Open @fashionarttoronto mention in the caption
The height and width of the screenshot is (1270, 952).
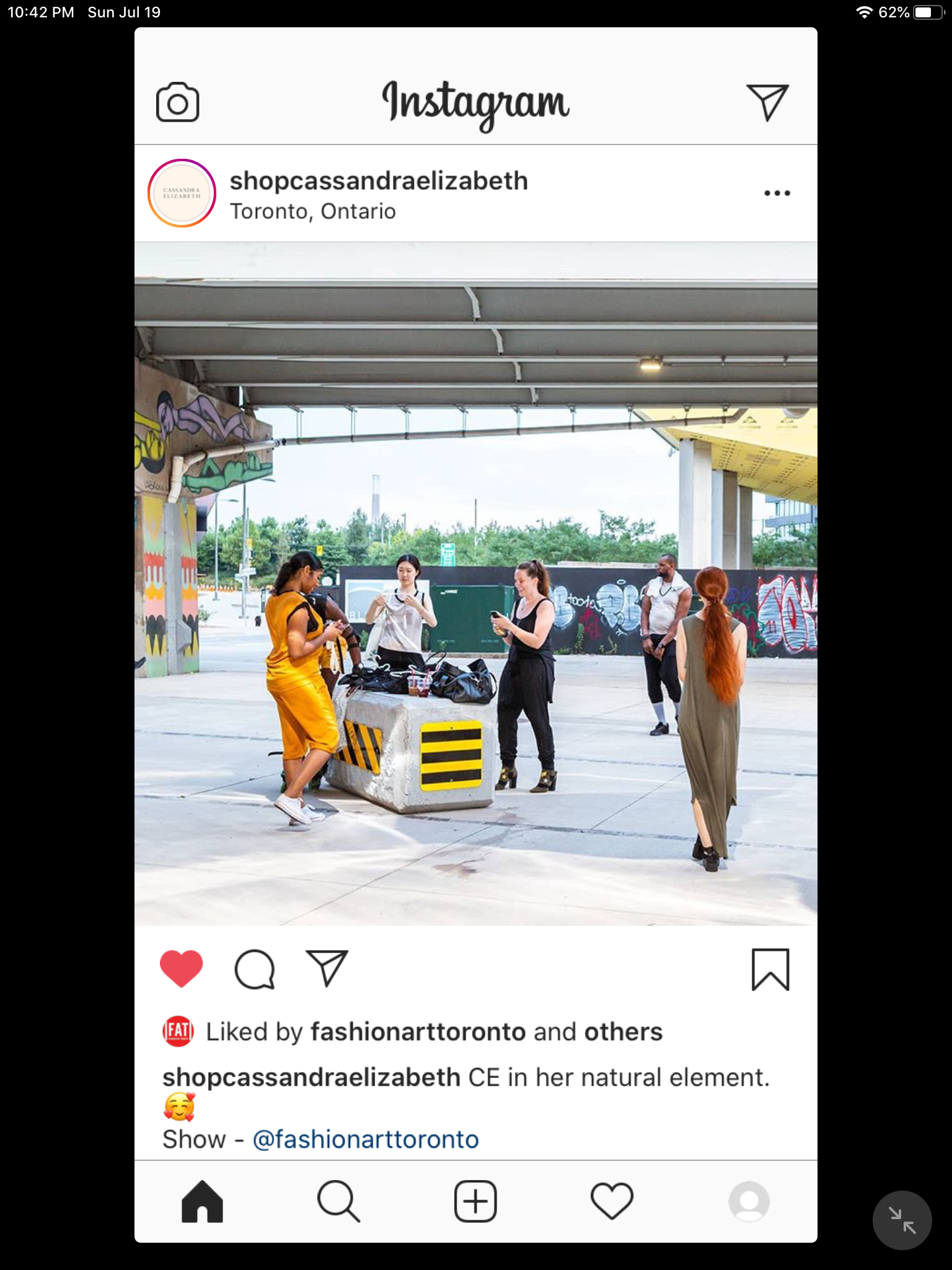366,1139
